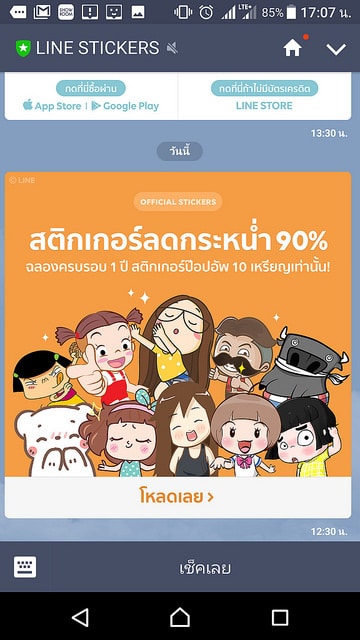Switch to keyboard input
This screenshot has width=360, height=640.
(25, 567)
